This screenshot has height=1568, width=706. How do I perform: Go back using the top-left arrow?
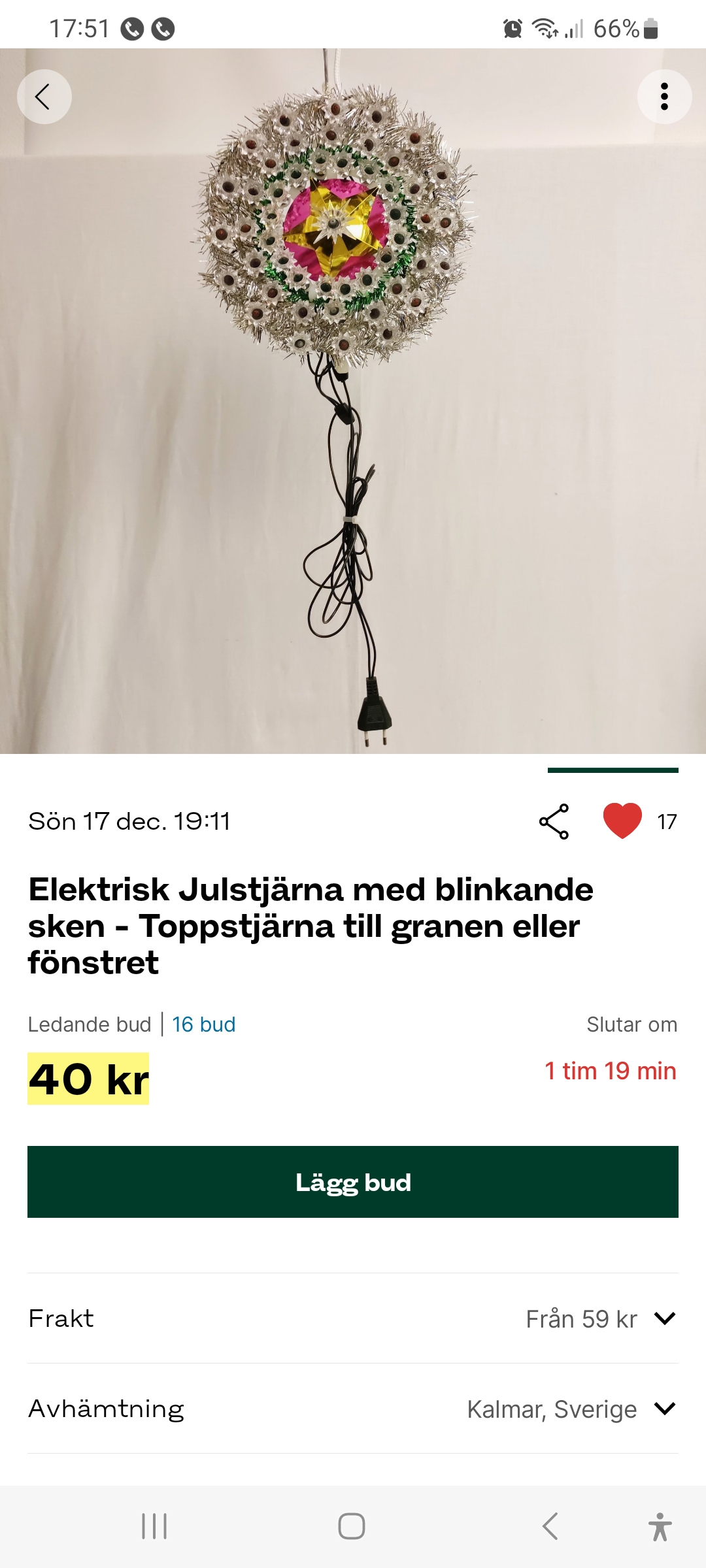pyautogui.click(x=44, y=97)
